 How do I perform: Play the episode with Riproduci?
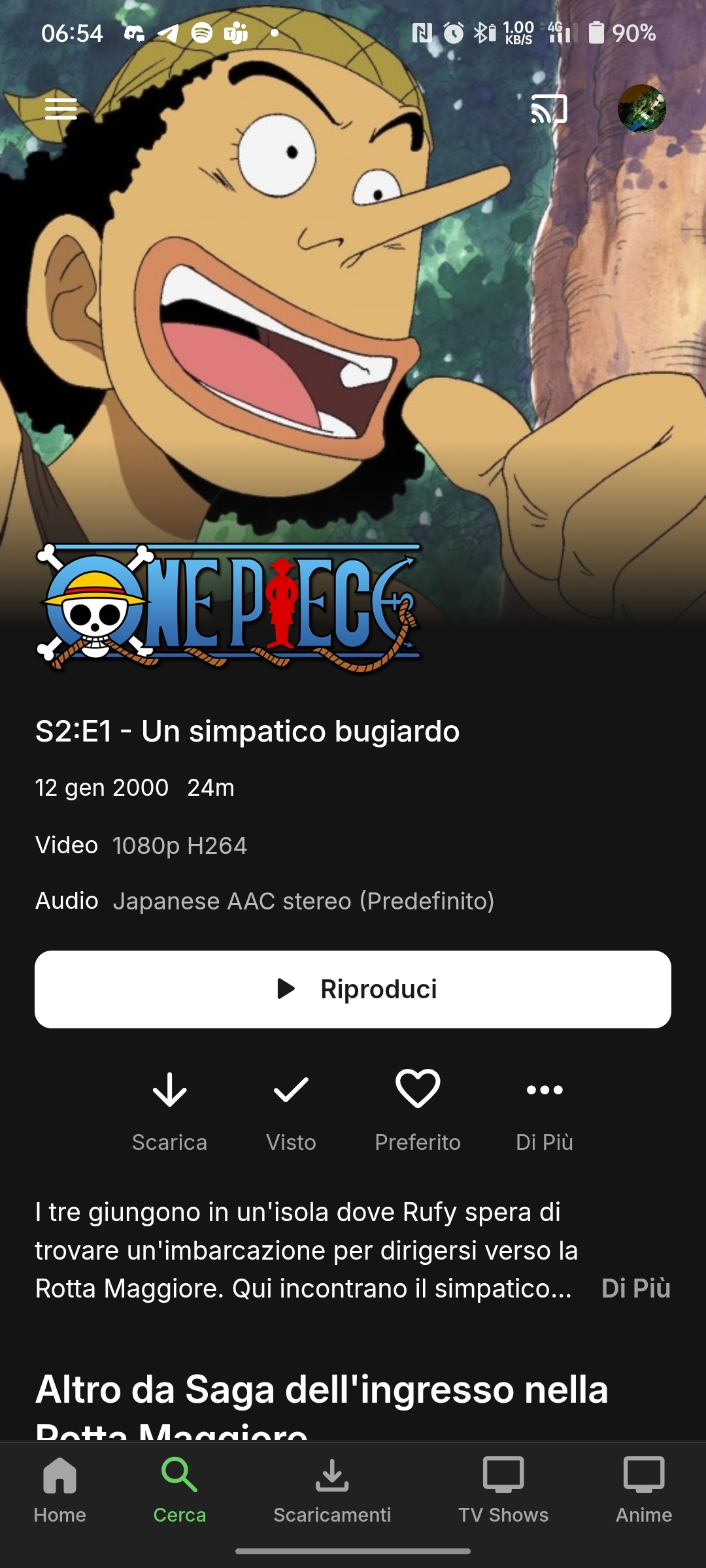(353, 989)
